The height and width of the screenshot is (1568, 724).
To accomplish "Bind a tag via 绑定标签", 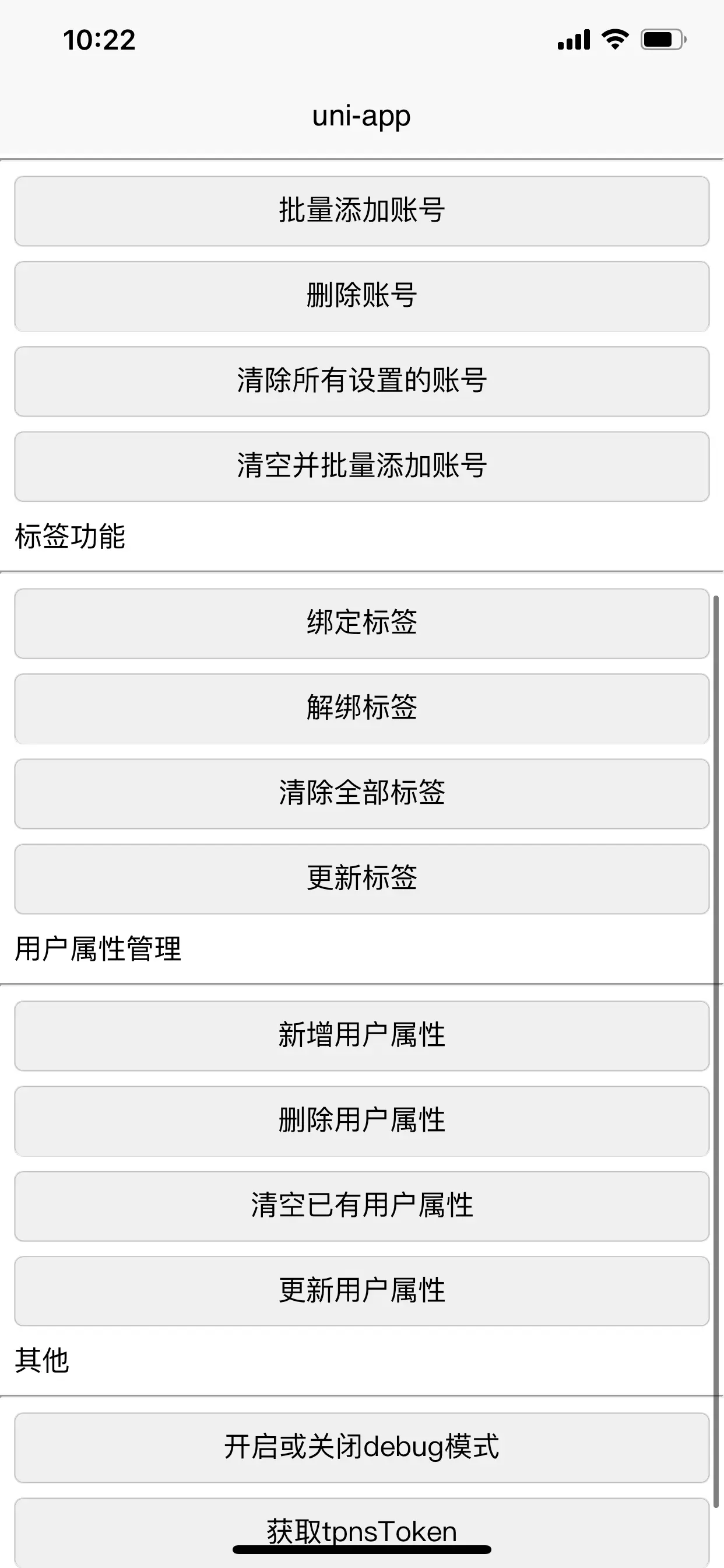I will (x=362, y=624).
